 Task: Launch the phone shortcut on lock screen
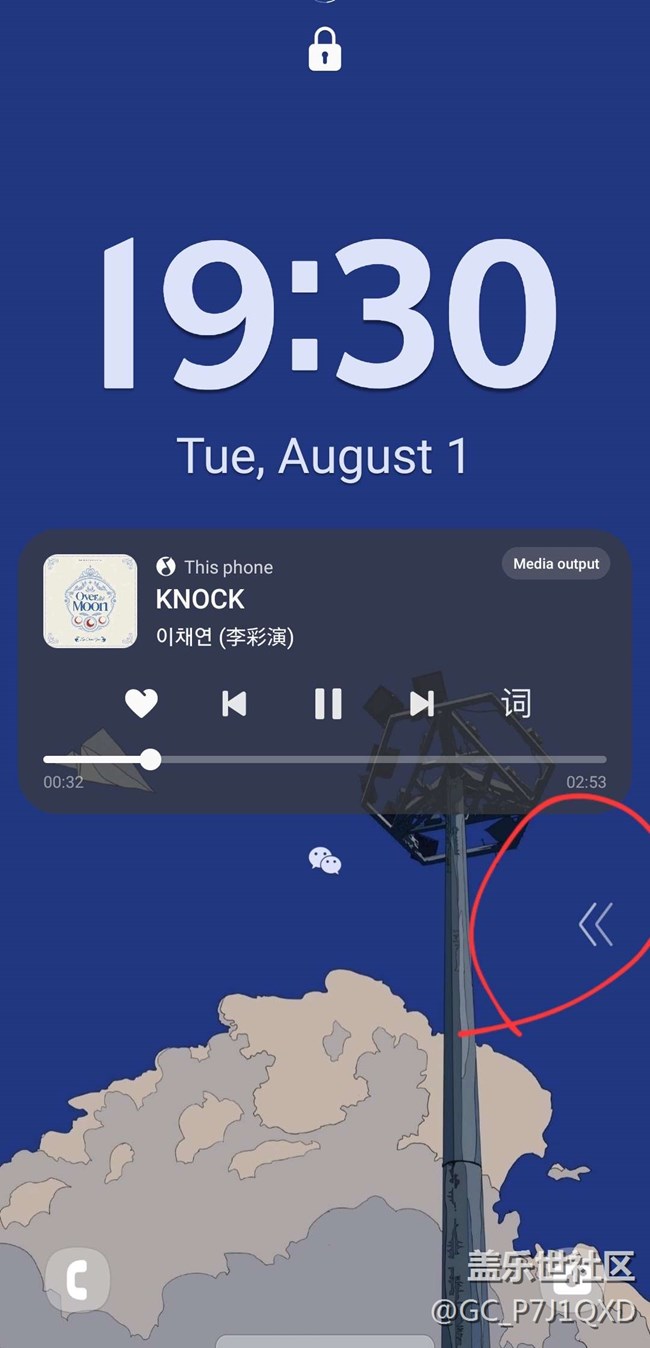[76, 1280]
